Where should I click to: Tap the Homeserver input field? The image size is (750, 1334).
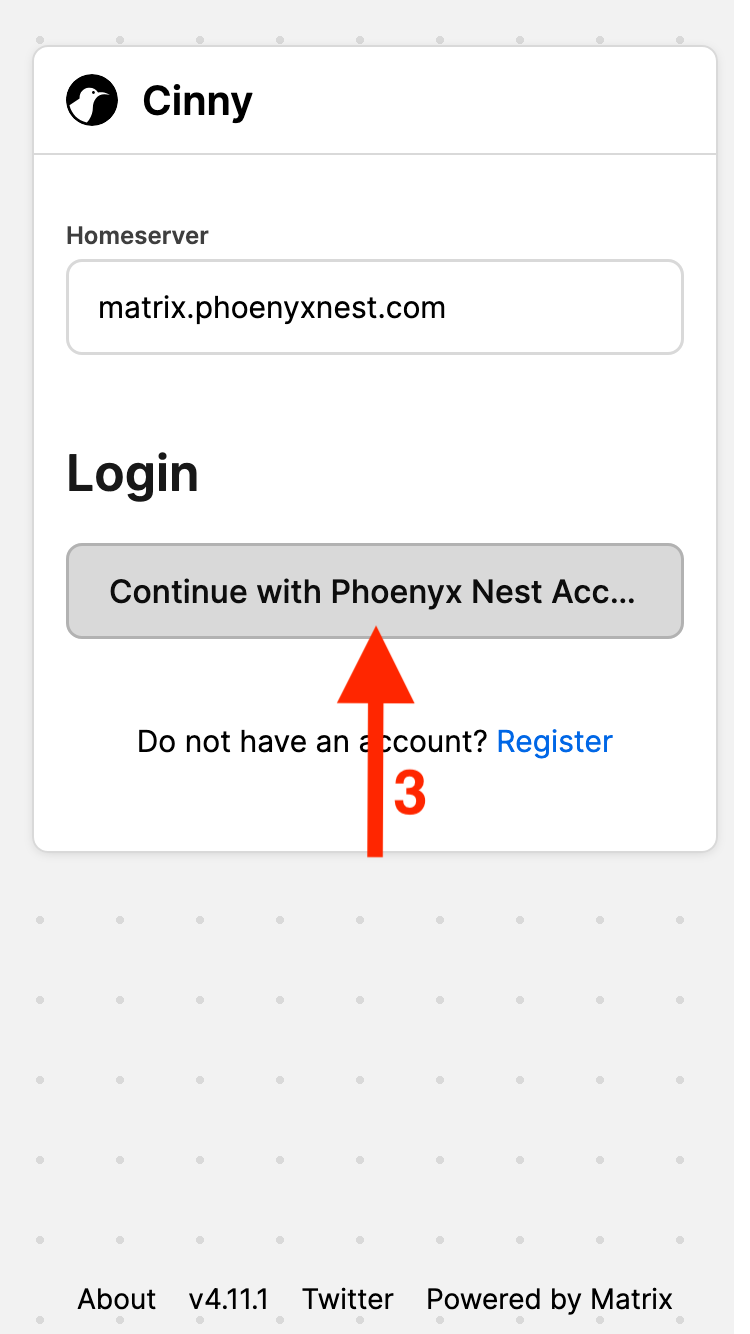click(x=374, y=307)
